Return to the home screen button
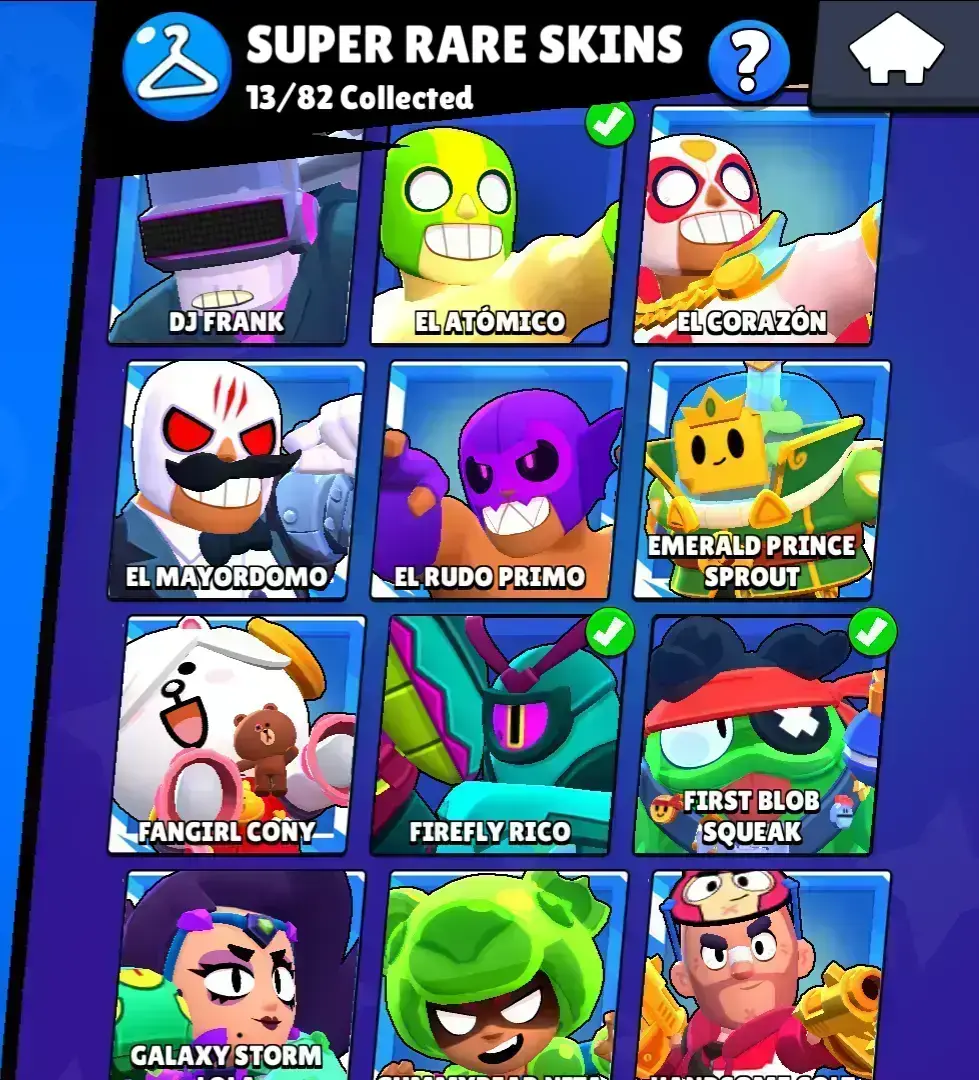 coord(896,50)
